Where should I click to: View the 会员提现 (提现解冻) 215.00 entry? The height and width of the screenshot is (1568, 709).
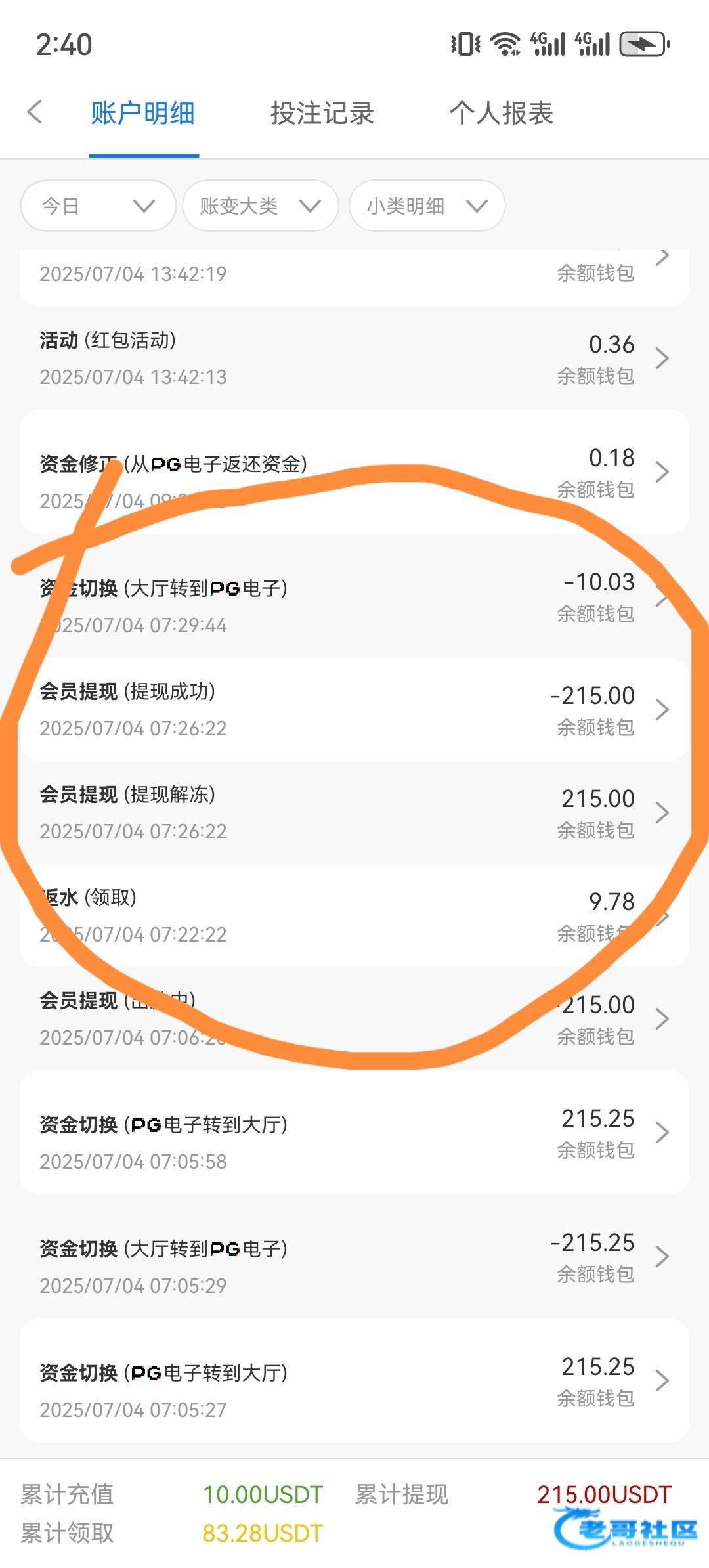[x=354, y=813]
